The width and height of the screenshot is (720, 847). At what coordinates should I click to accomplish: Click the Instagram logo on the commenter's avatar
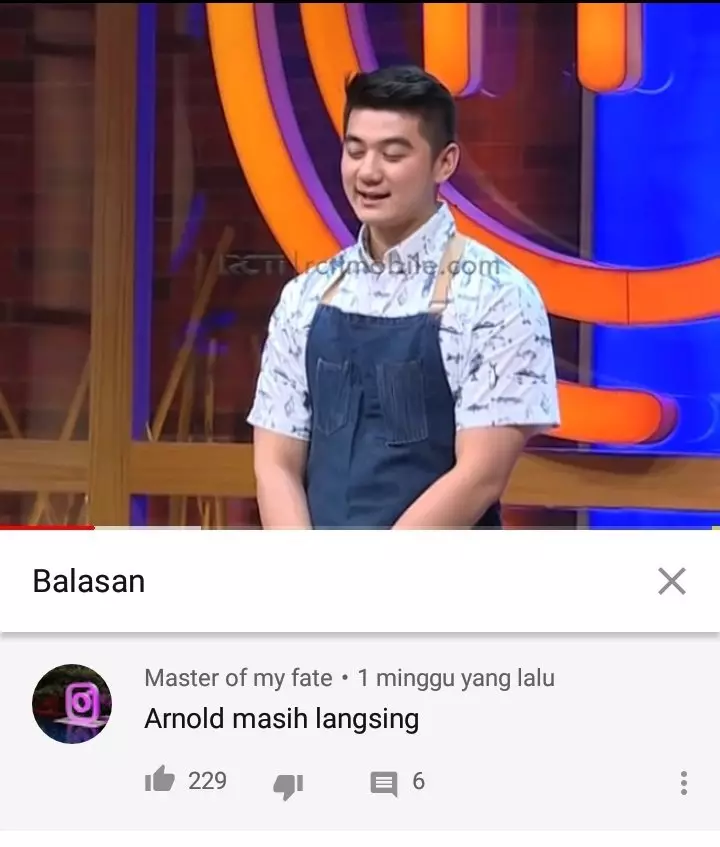(81, 704)
